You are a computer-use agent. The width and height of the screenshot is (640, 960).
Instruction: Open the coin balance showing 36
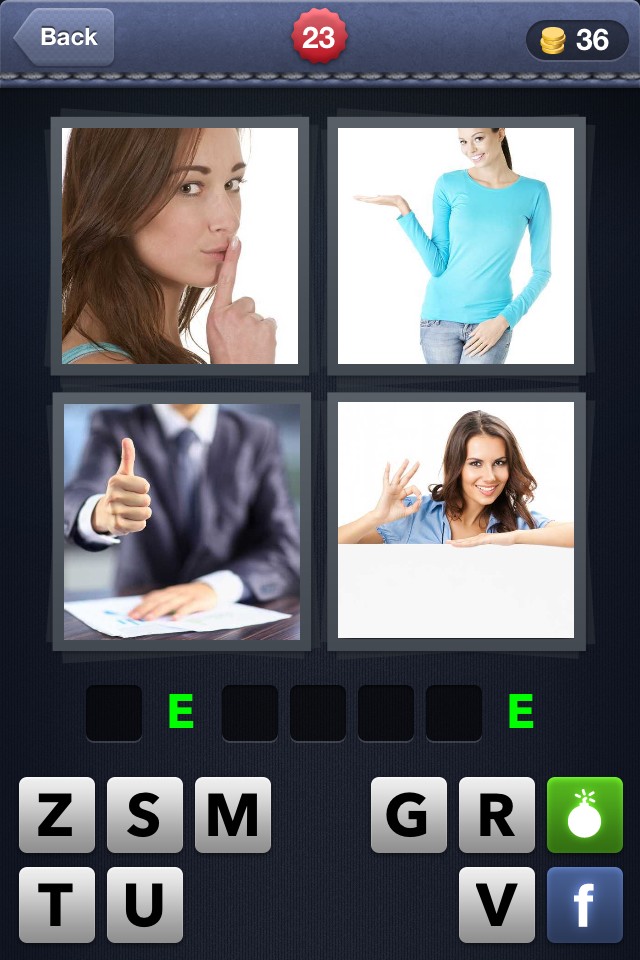[576, 40]
